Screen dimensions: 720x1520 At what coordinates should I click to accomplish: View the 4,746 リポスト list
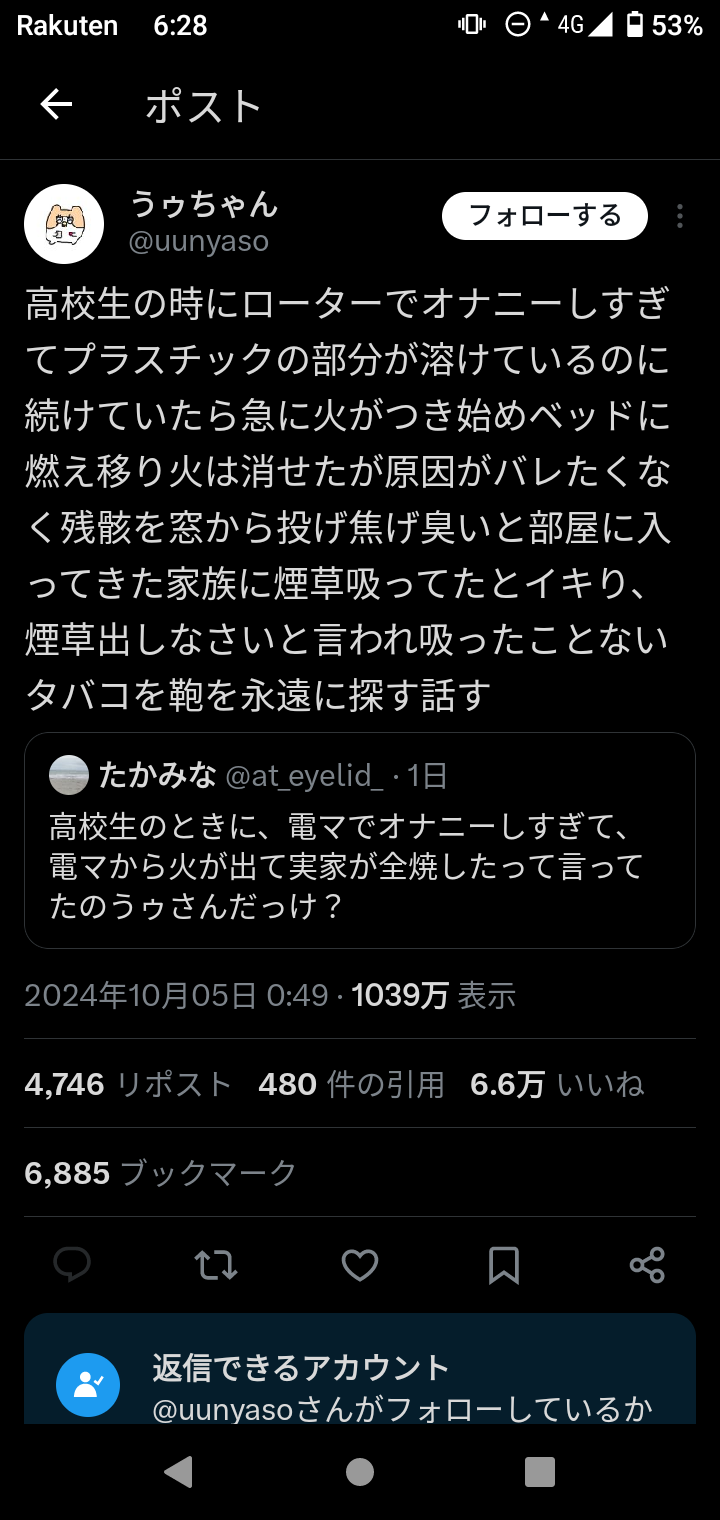tap(128, 1084)
